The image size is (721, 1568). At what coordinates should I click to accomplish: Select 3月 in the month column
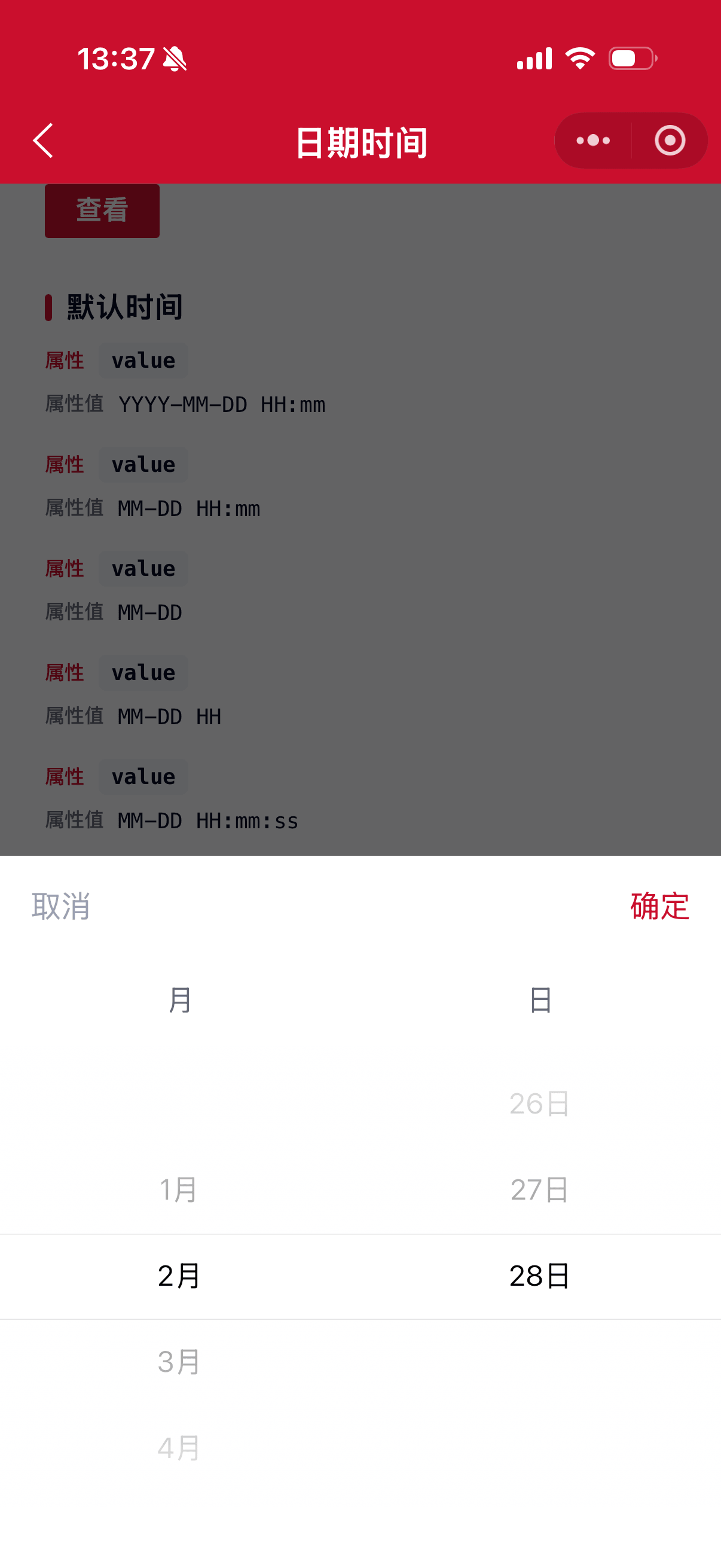pyautogui.click(x=179, y=1362)
